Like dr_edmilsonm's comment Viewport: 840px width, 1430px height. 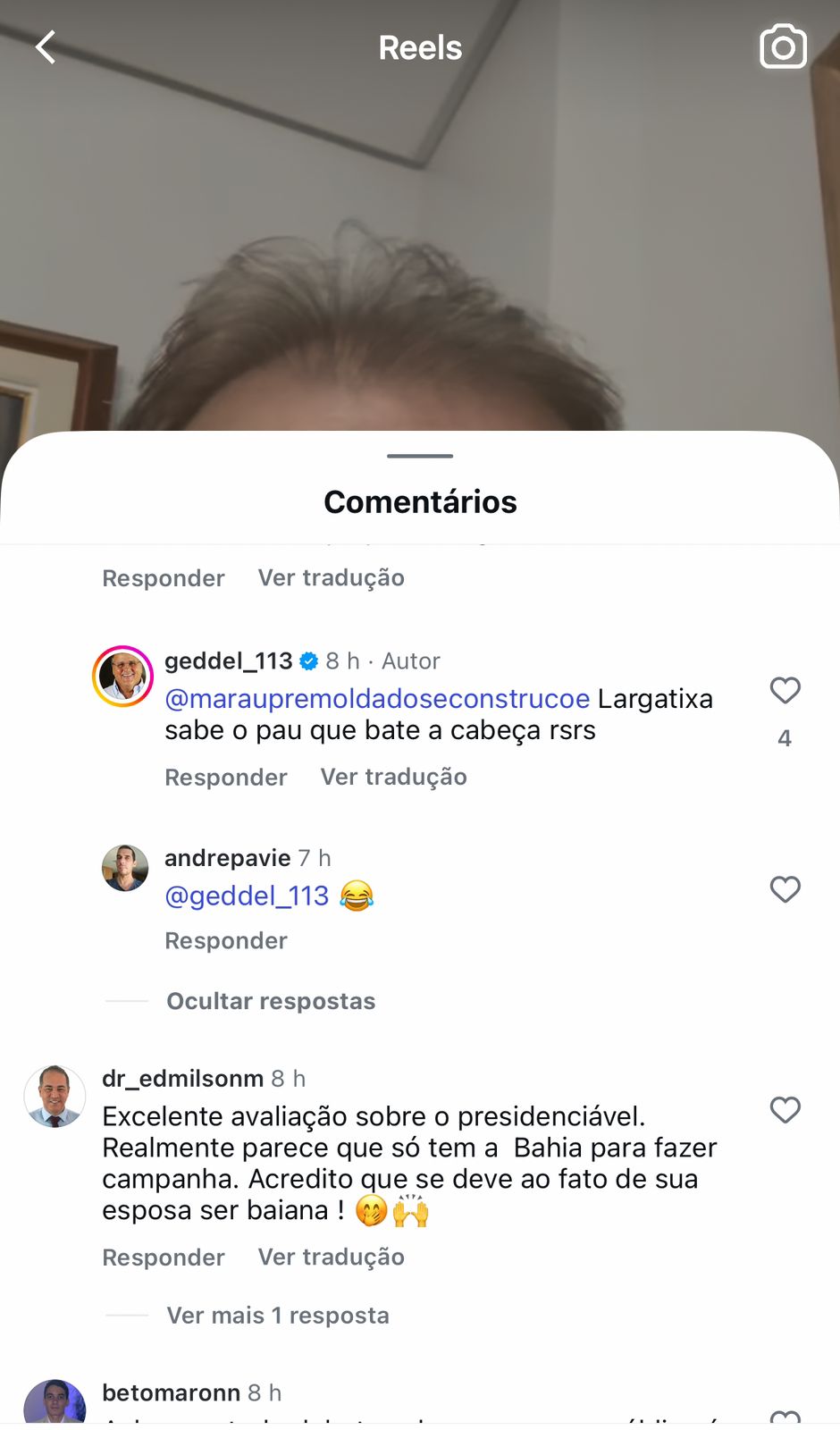(x=785, y=1110)
